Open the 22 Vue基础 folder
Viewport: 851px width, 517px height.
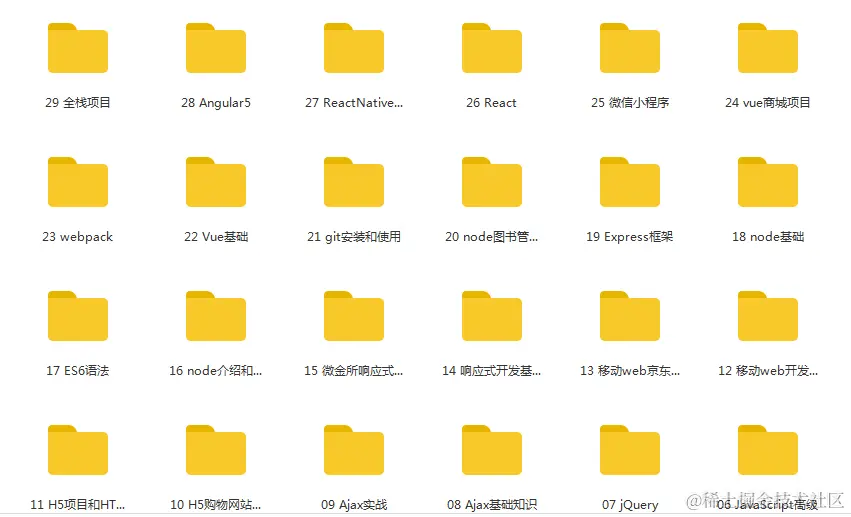point(216,183)
